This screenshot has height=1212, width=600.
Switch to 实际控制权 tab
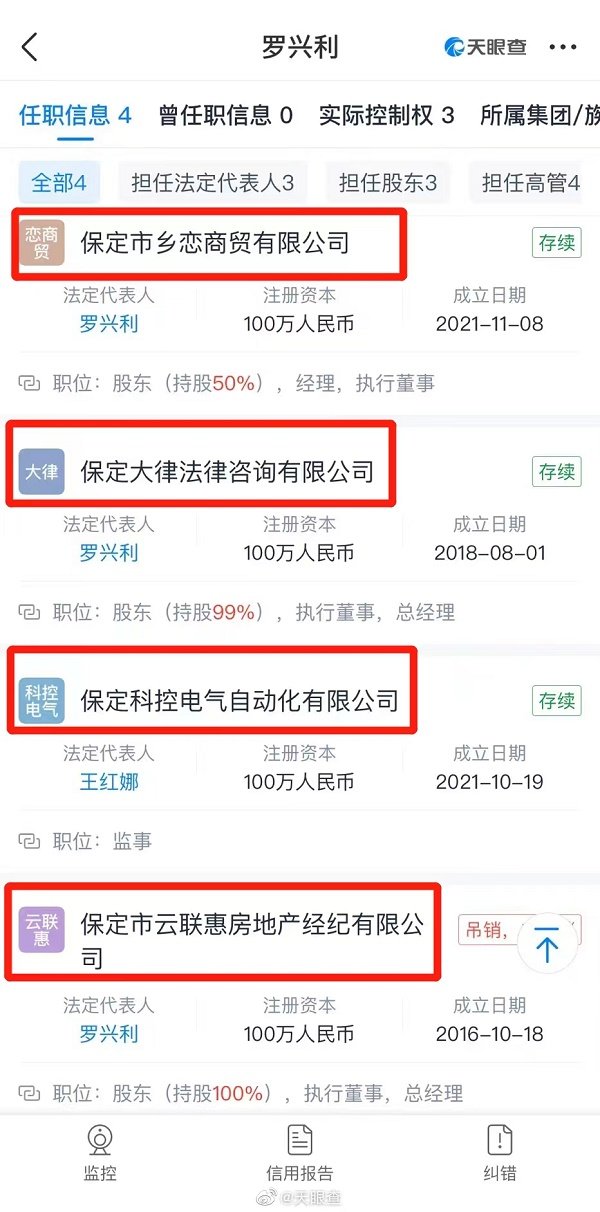[386, 115]
